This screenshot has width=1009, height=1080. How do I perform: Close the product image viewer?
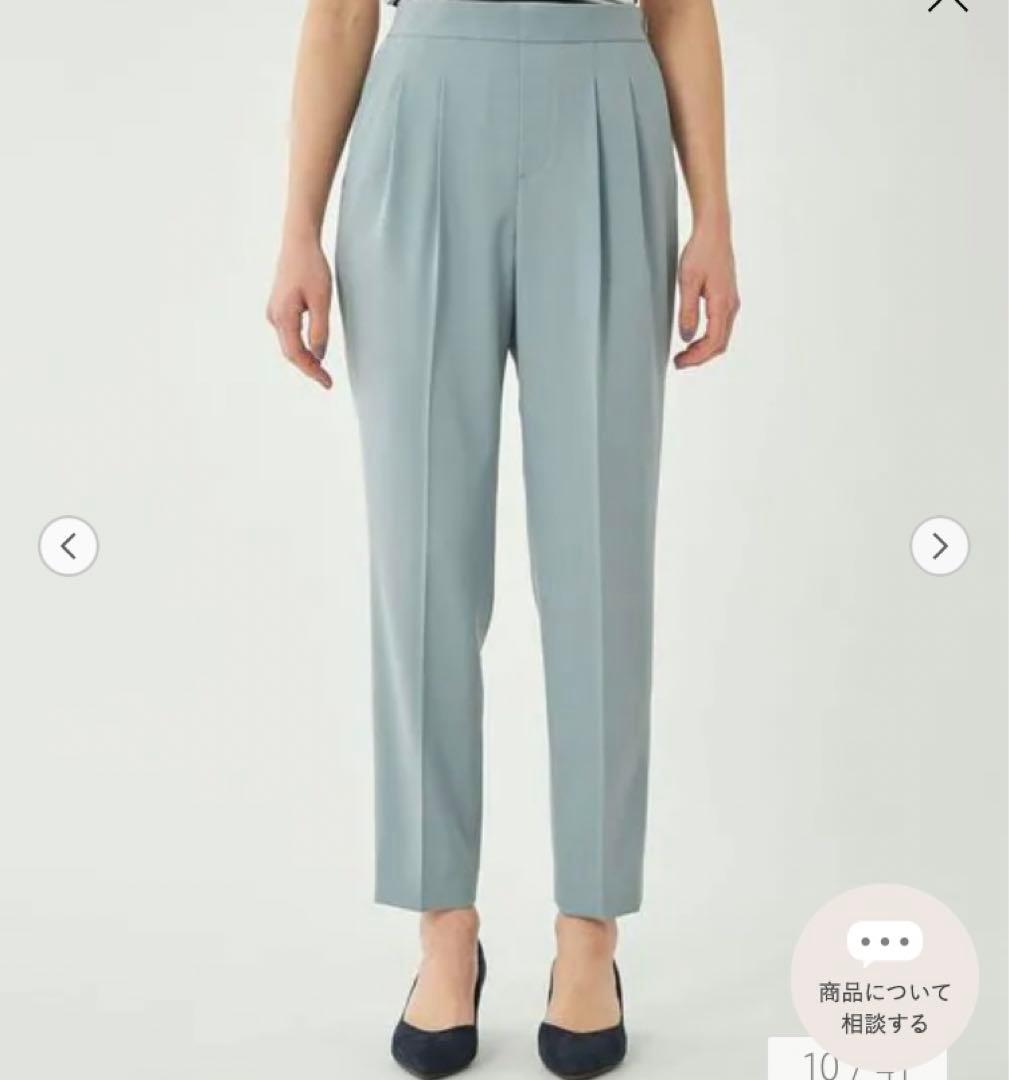click(x=947, y=5)
